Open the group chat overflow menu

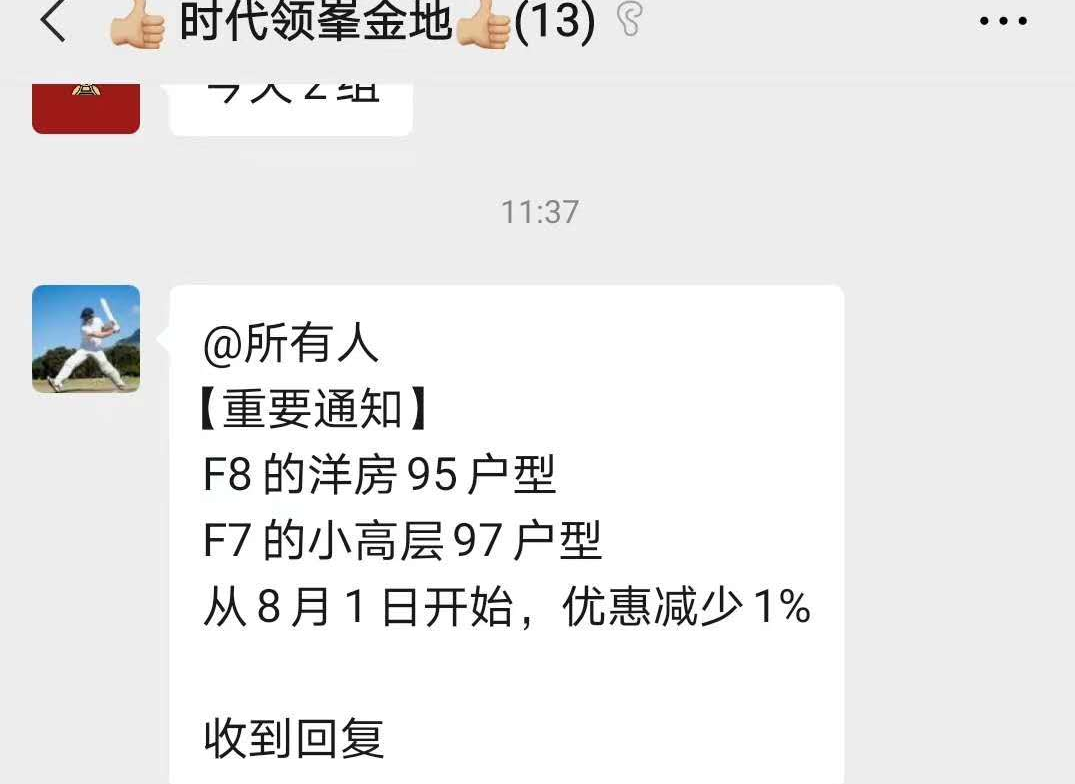[1002, 22]
